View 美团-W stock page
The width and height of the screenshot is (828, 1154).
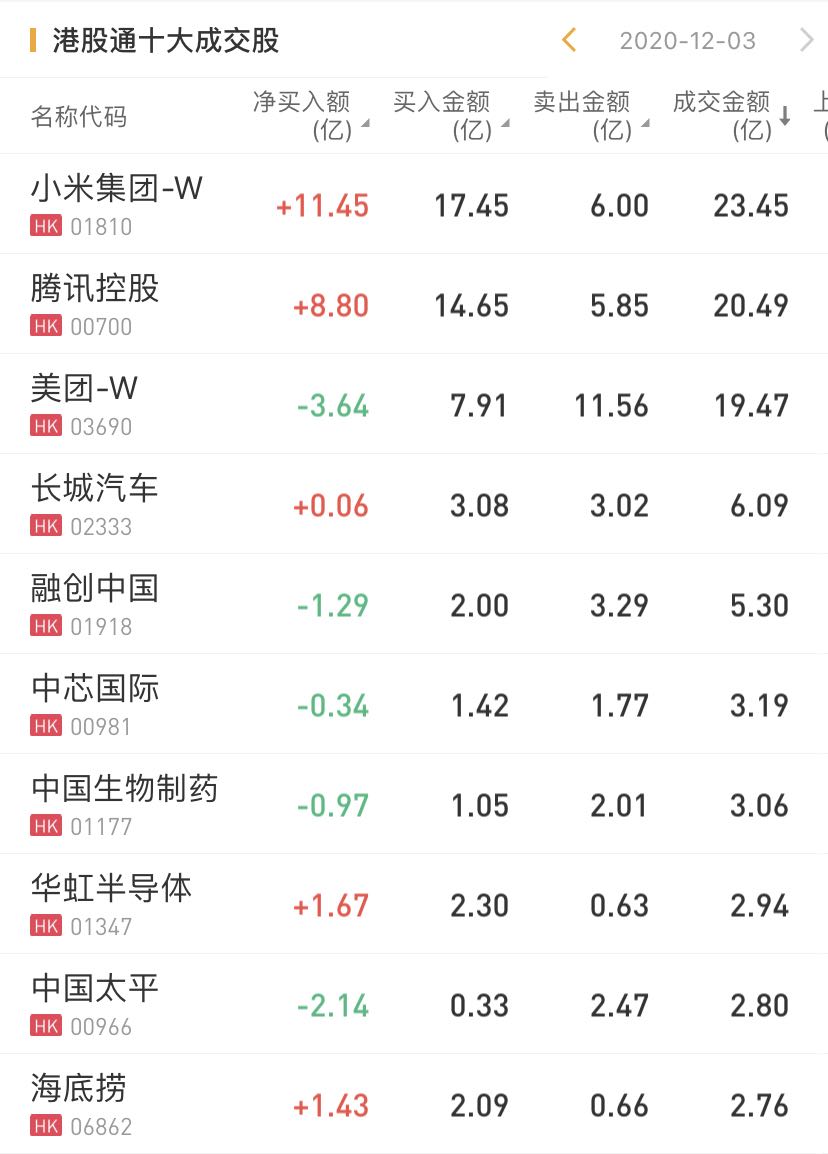[85, 403]
